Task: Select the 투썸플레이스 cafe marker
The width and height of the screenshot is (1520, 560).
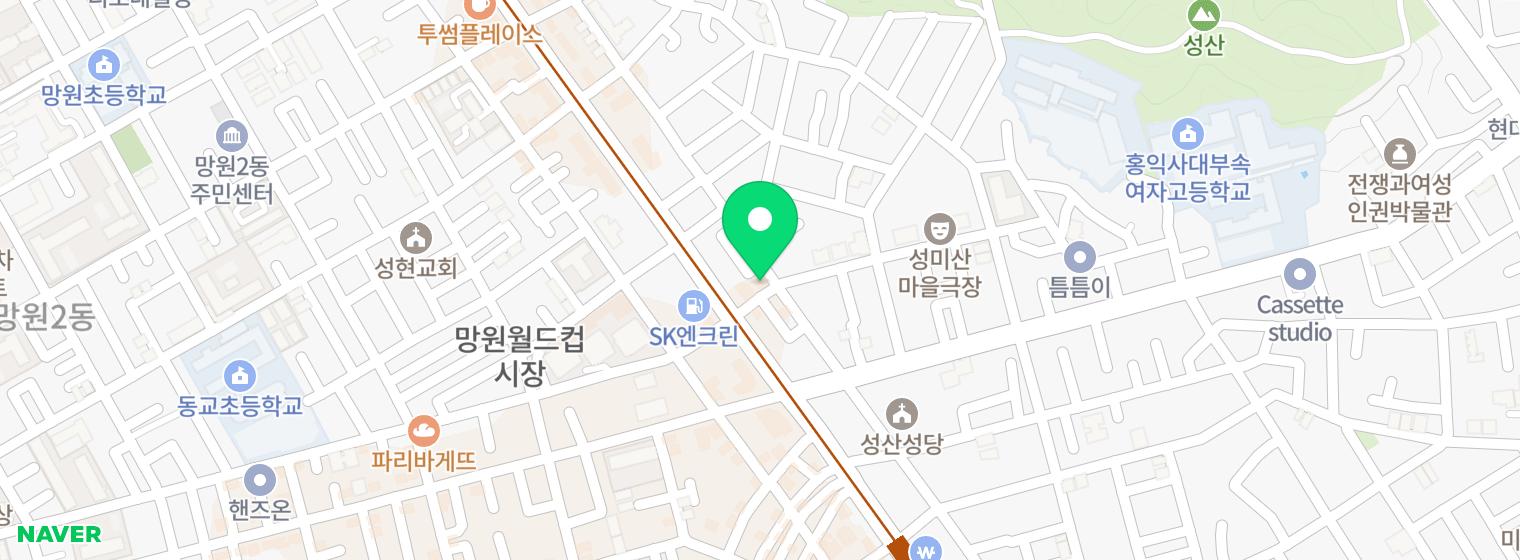Action: 482,8
